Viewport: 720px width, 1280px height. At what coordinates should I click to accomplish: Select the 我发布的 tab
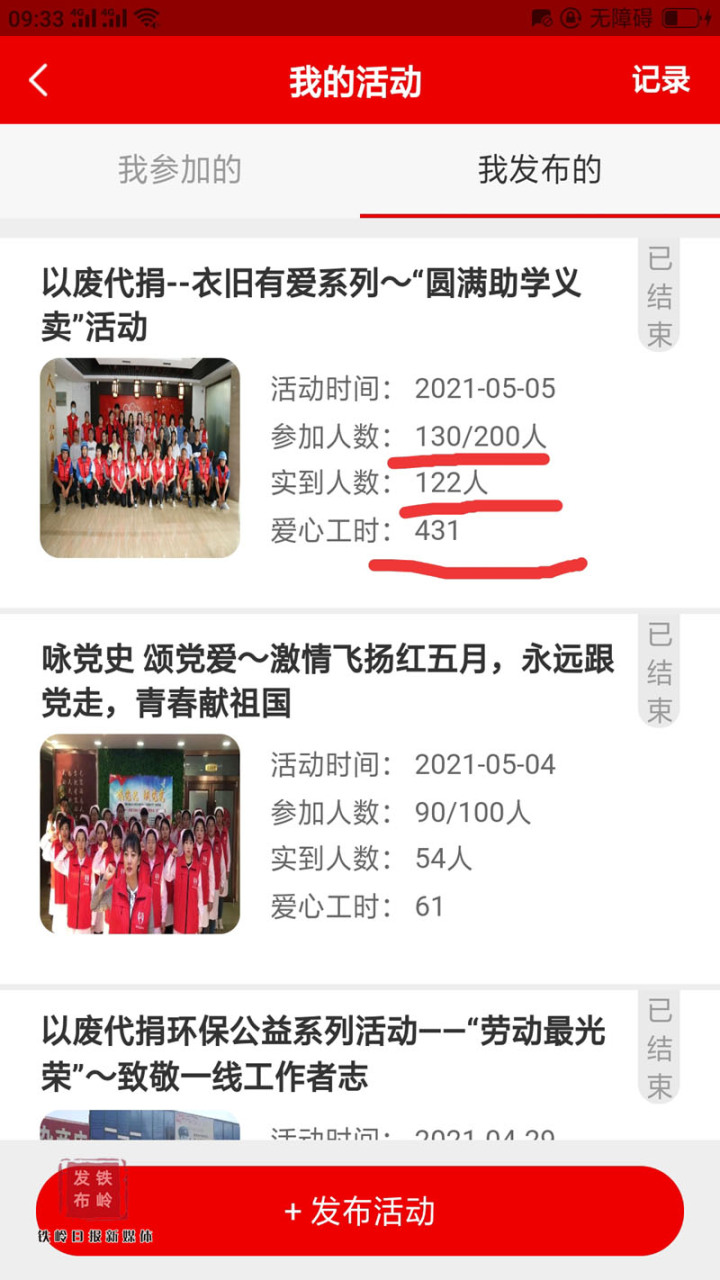tap(540, 170)
